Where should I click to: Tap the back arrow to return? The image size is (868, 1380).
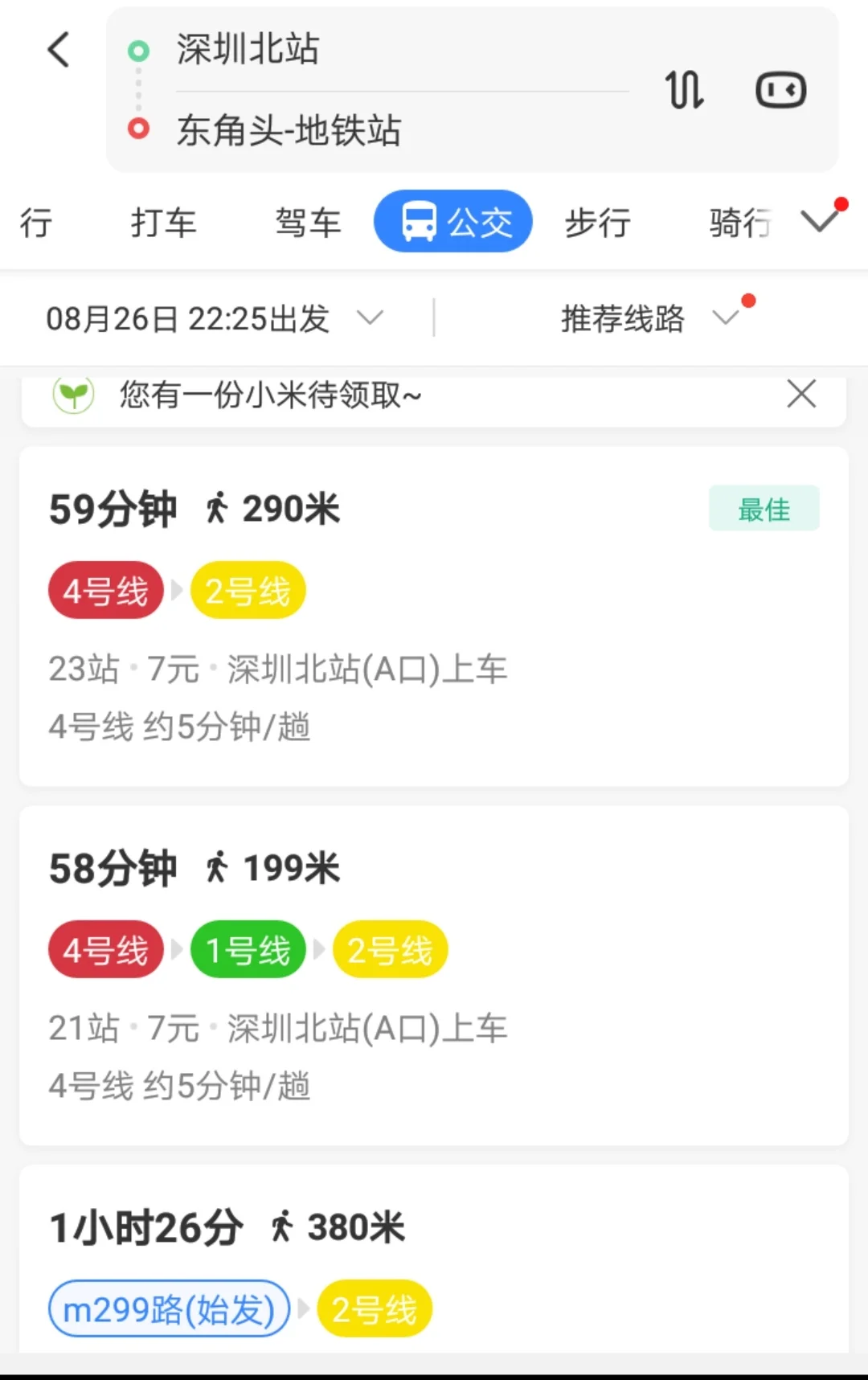tap(58, 50)
